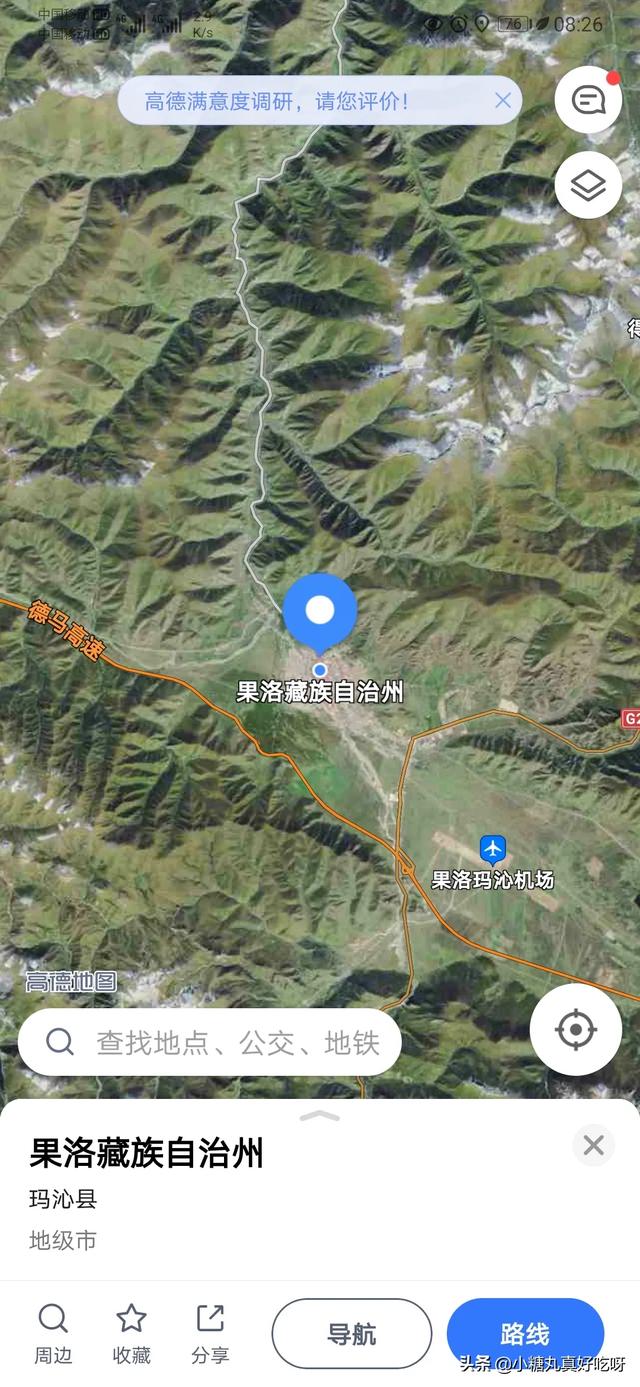The image size is (640, 1387).
Task: Open the 高德满意度调研 survey
Action: (x=277, y=101)
